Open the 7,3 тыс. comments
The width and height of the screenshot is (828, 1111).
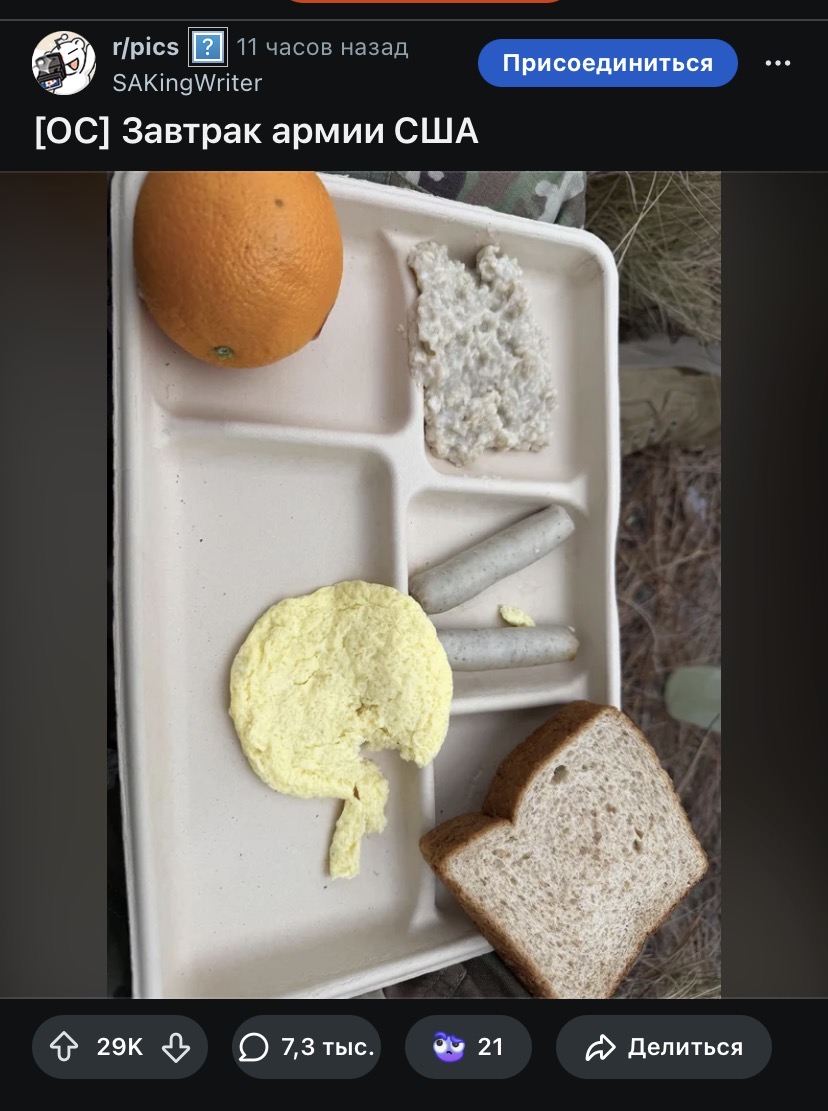pos(307,1047)
